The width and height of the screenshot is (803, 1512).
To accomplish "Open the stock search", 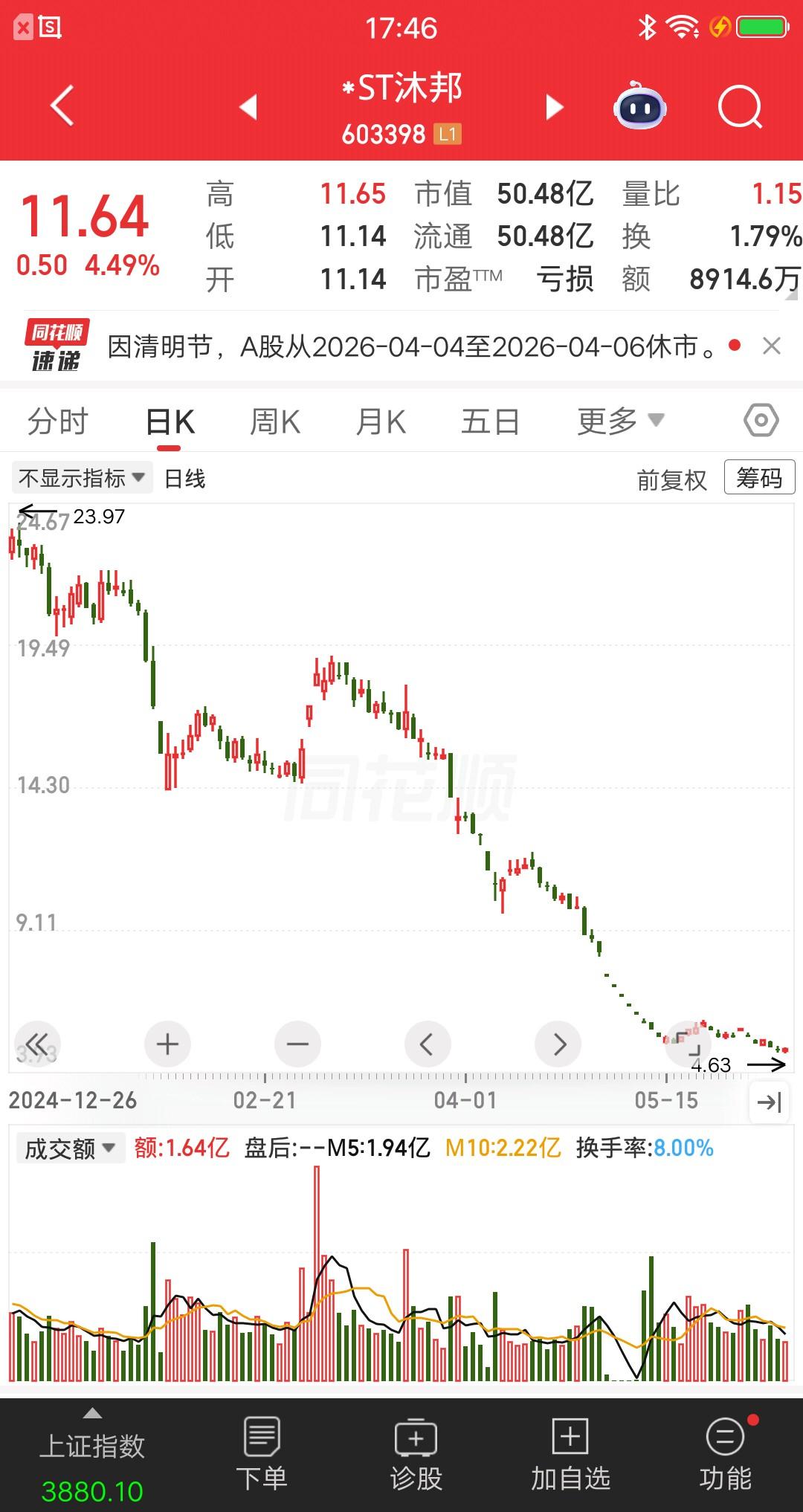I will 735,106.
